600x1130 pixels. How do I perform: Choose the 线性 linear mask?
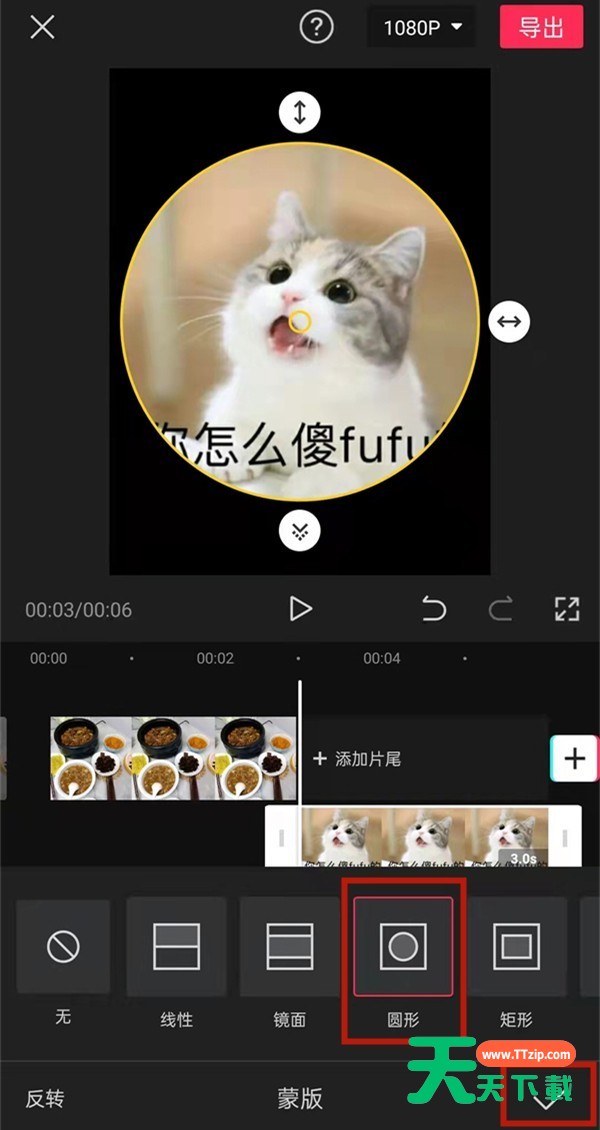click(176, 946)
